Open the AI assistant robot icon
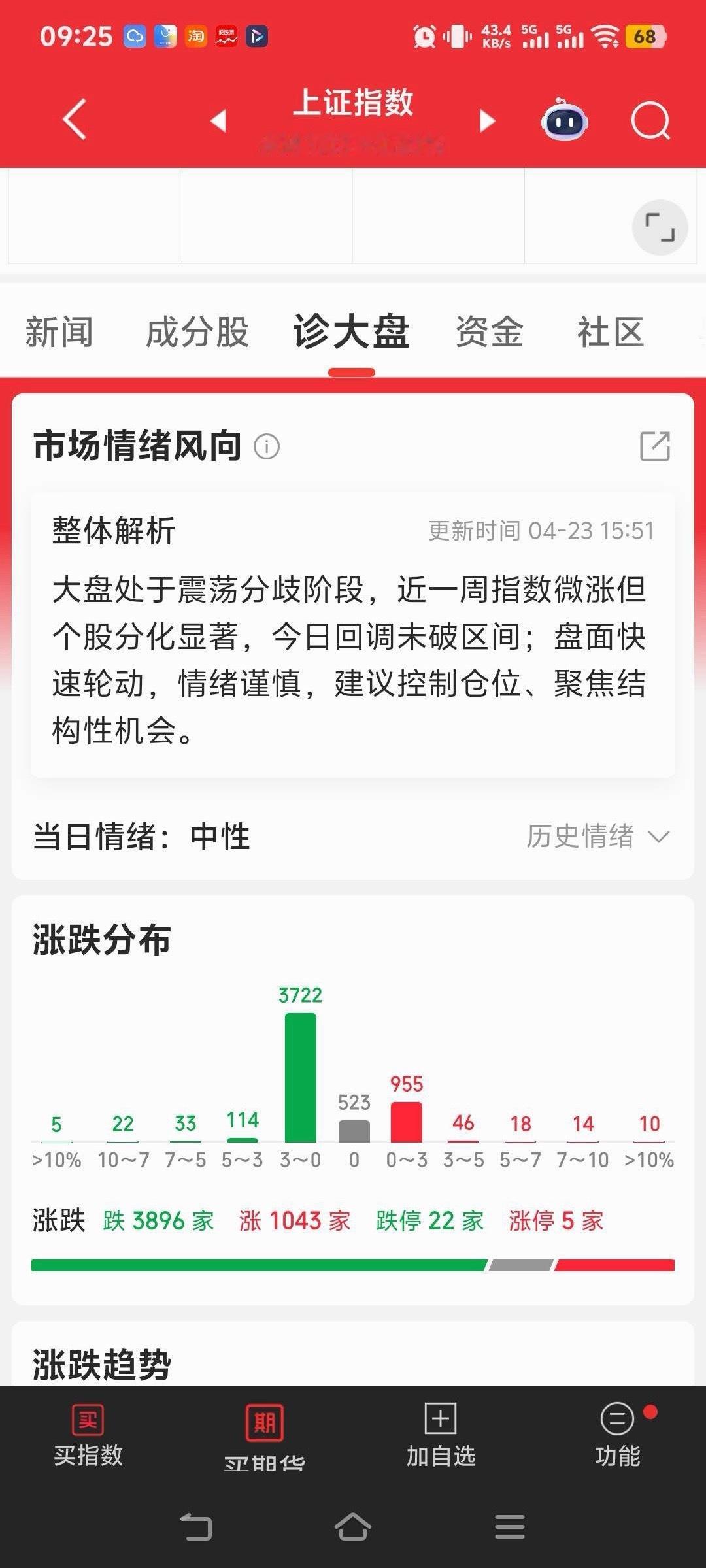 563,121
